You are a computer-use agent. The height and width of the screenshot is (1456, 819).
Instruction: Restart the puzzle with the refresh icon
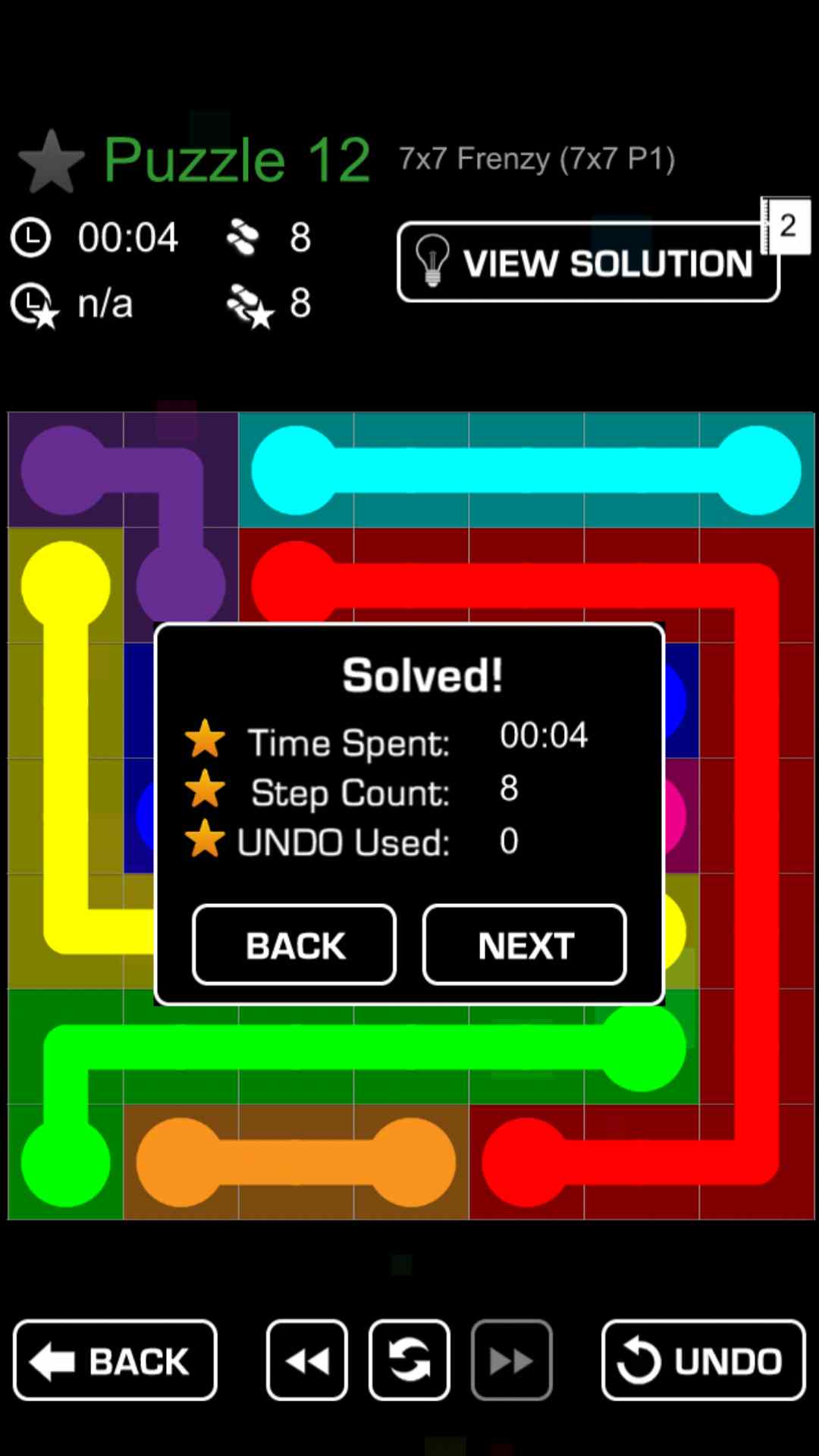pos(409,1360)
